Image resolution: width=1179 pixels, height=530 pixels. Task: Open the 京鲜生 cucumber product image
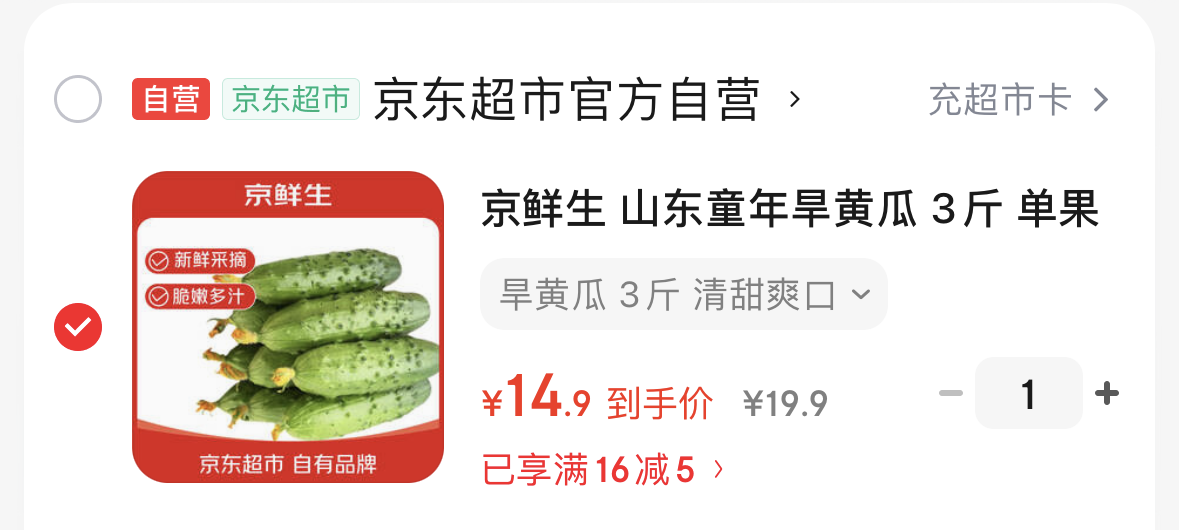[x=288, y=326]
